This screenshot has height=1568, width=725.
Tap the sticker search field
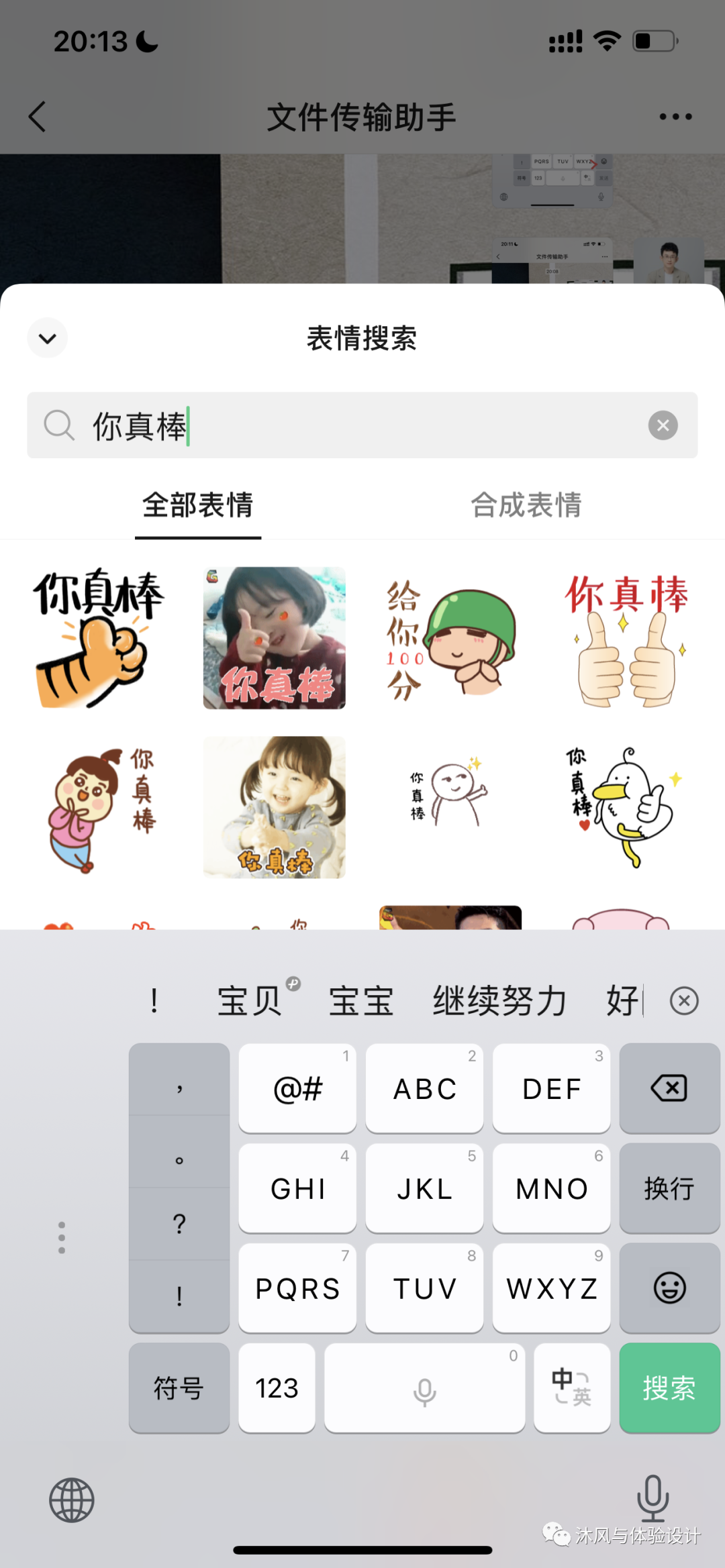coord(362,425)
